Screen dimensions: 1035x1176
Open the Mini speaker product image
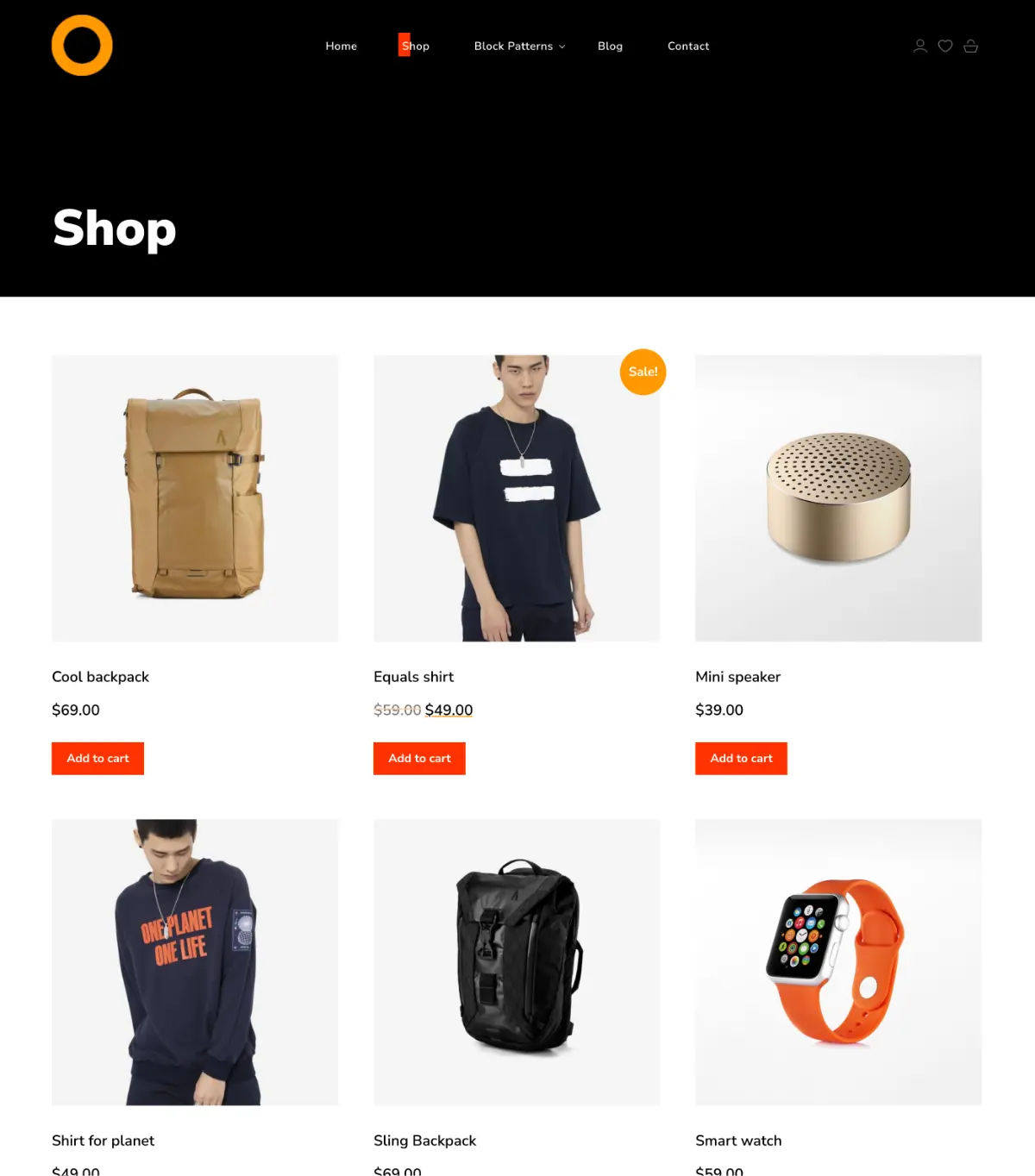click(x=838, y=498)
